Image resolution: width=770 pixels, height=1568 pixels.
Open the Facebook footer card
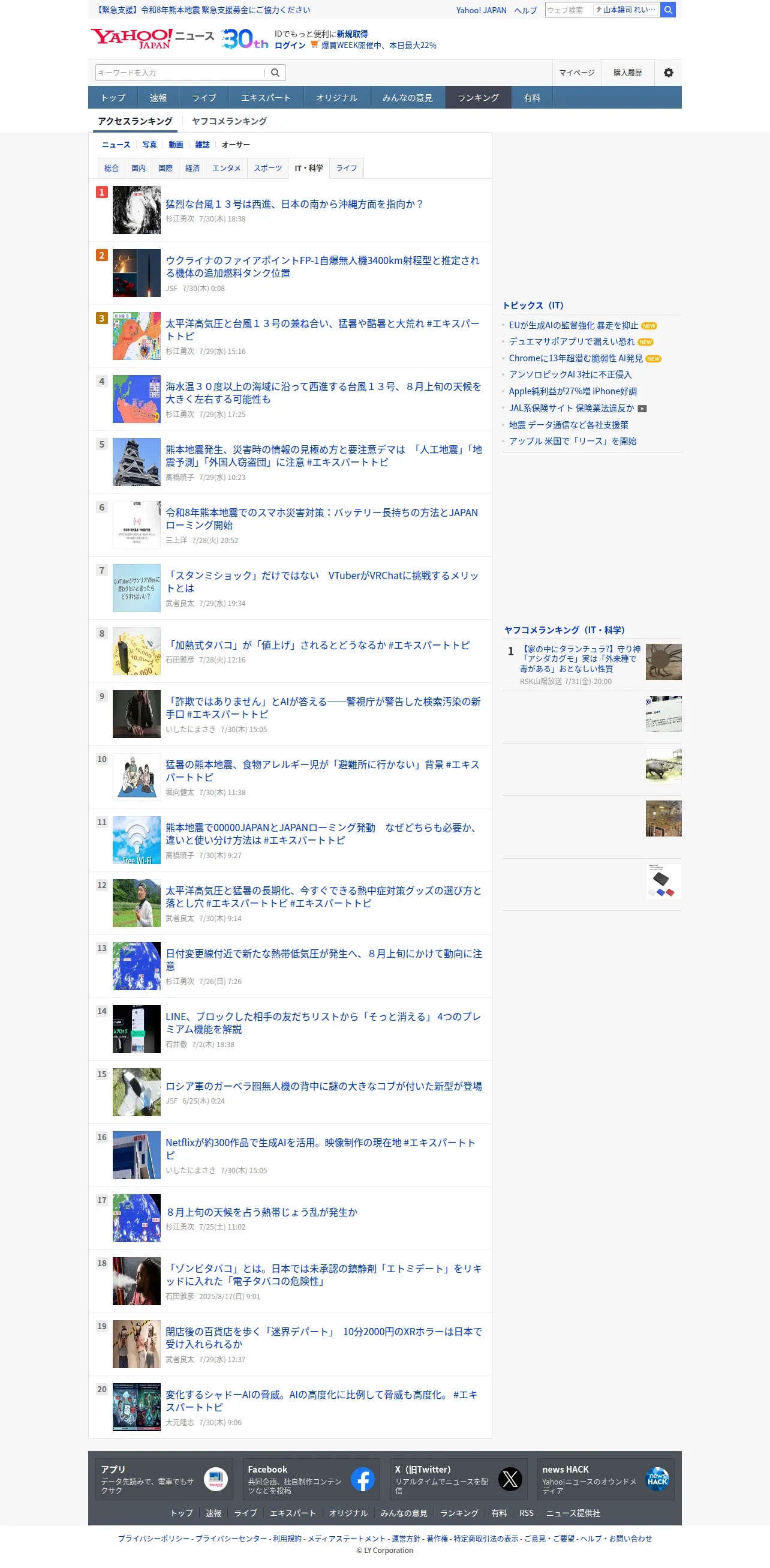(x=311, y=1479)
